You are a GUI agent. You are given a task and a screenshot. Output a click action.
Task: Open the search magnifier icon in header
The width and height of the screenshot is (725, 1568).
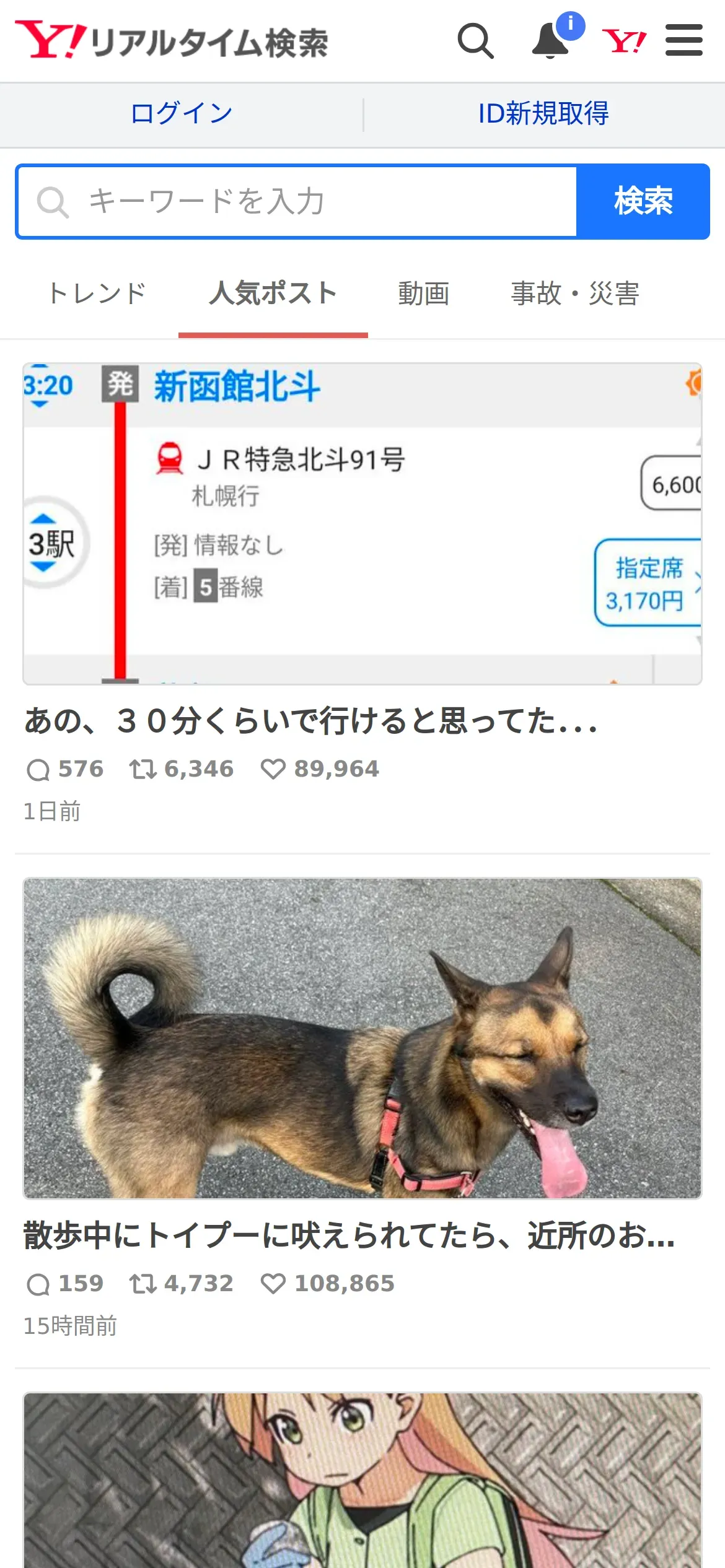(x=475, y=41)
